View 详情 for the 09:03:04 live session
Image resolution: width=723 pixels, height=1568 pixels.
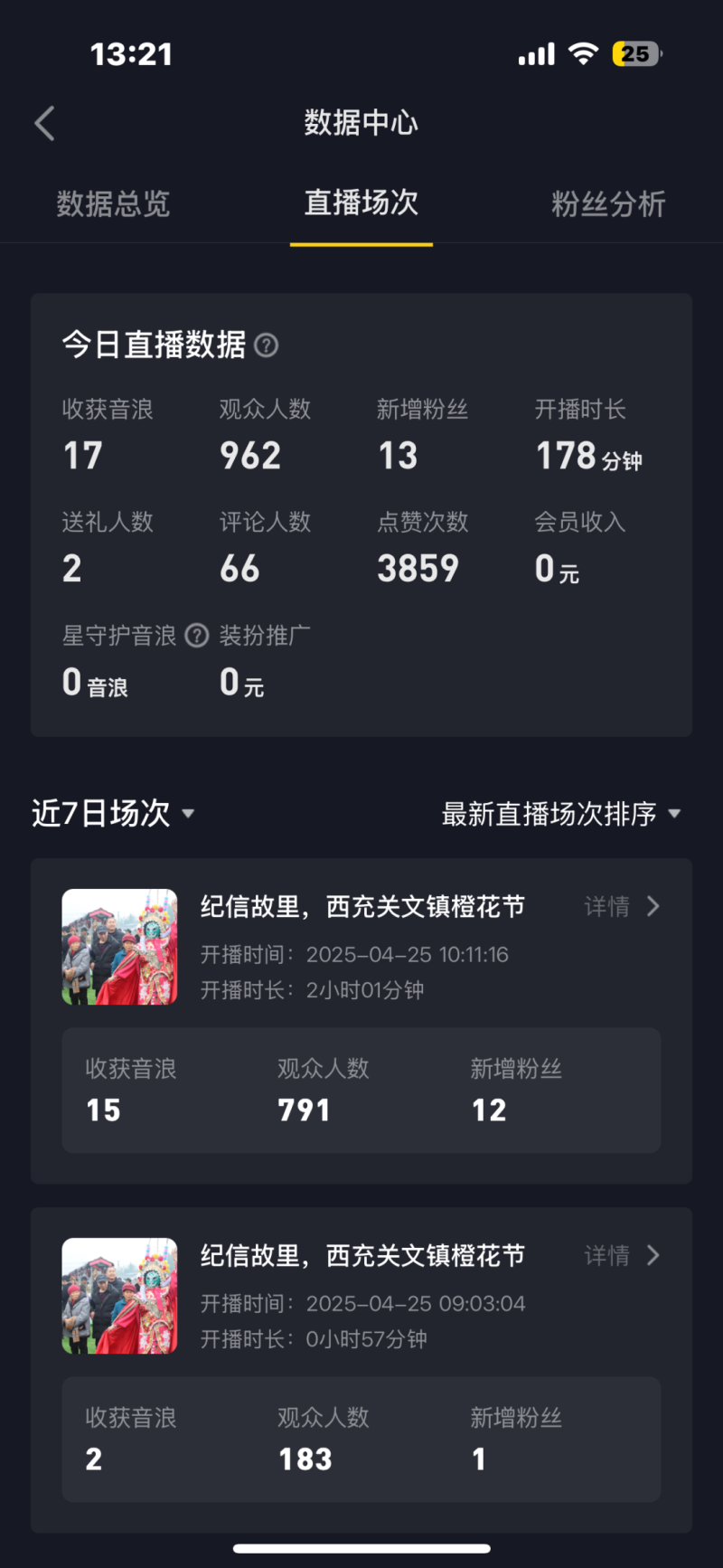(622, 1255)
